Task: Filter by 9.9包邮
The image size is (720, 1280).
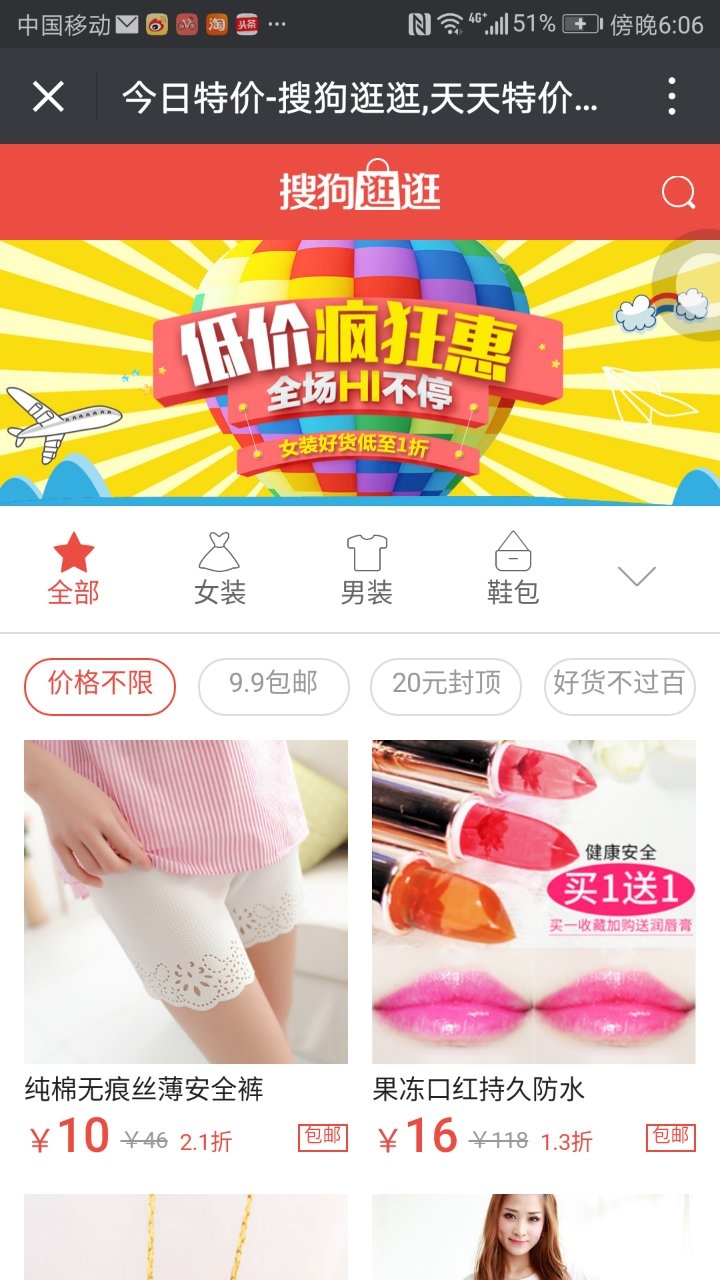Action: [x=274, y=685]
